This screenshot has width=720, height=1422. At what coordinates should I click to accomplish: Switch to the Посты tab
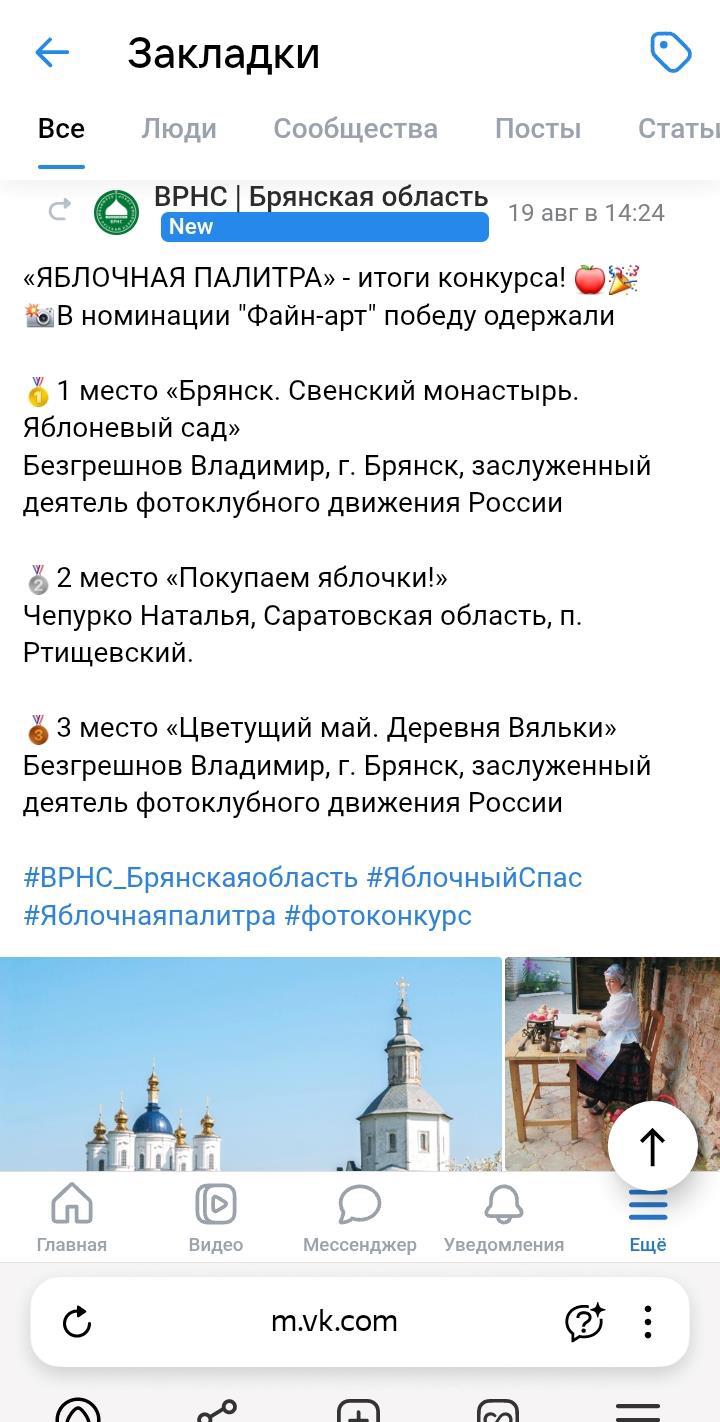[x=537, y=129]
